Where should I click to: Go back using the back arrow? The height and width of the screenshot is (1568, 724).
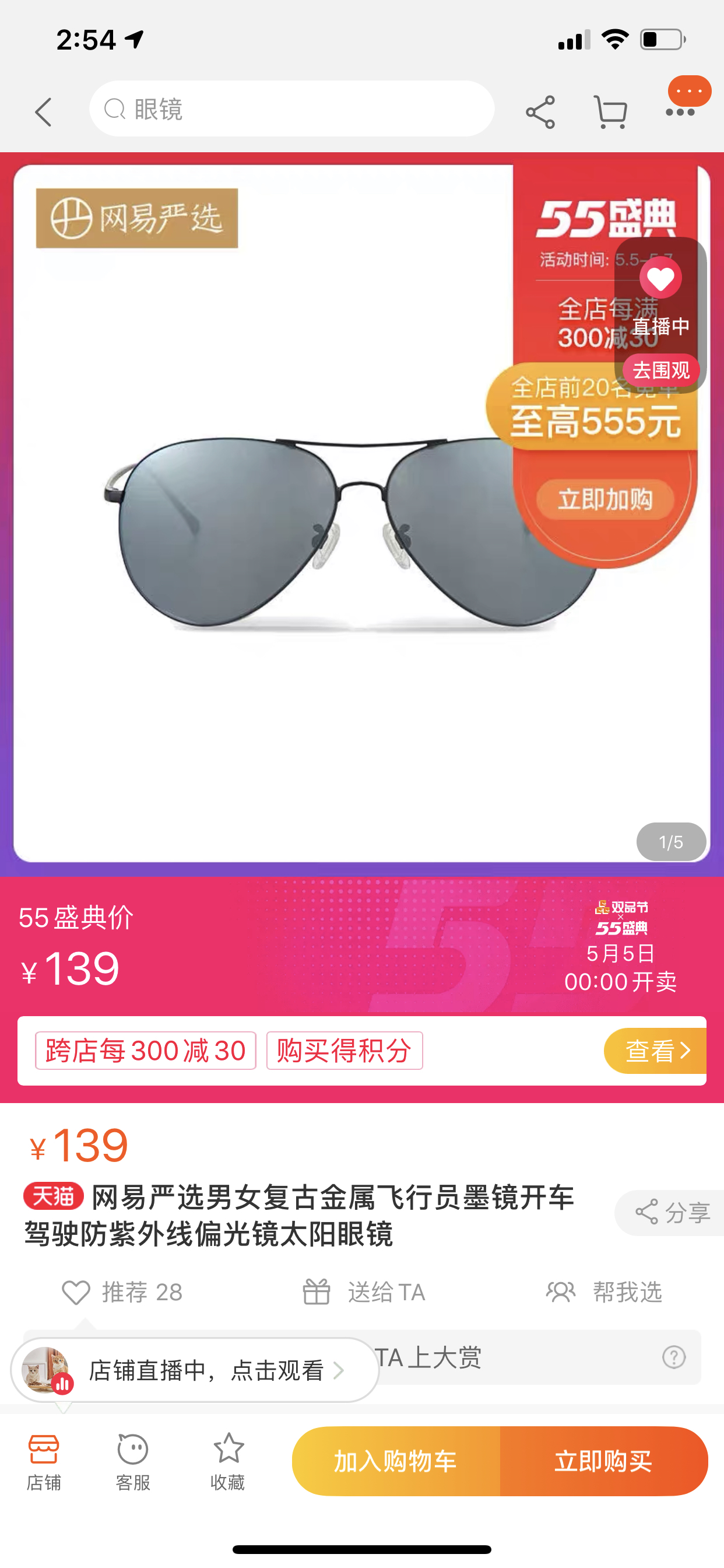point(43,113)
